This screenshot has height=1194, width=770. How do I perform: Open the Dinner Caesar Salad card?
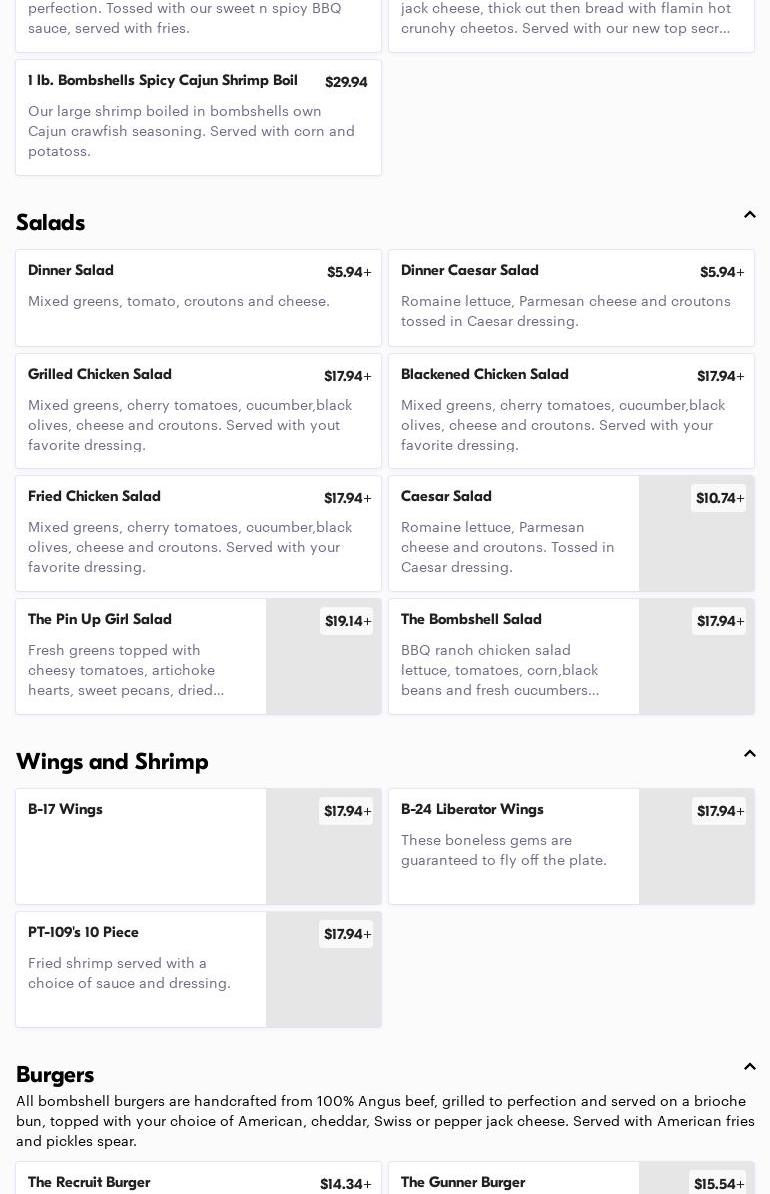[x=571, y=297]
